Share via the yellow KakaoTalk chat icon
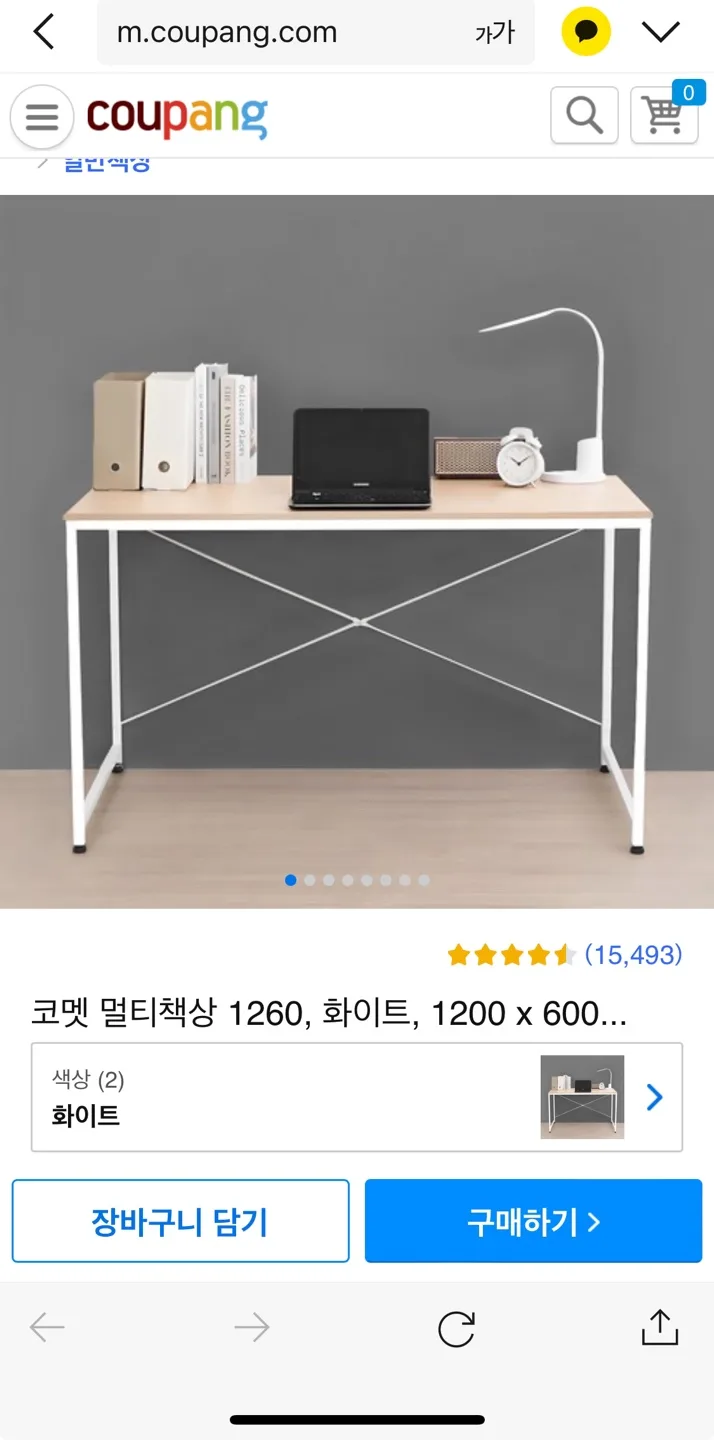714x1440 pixels. (x=586, y=32)
